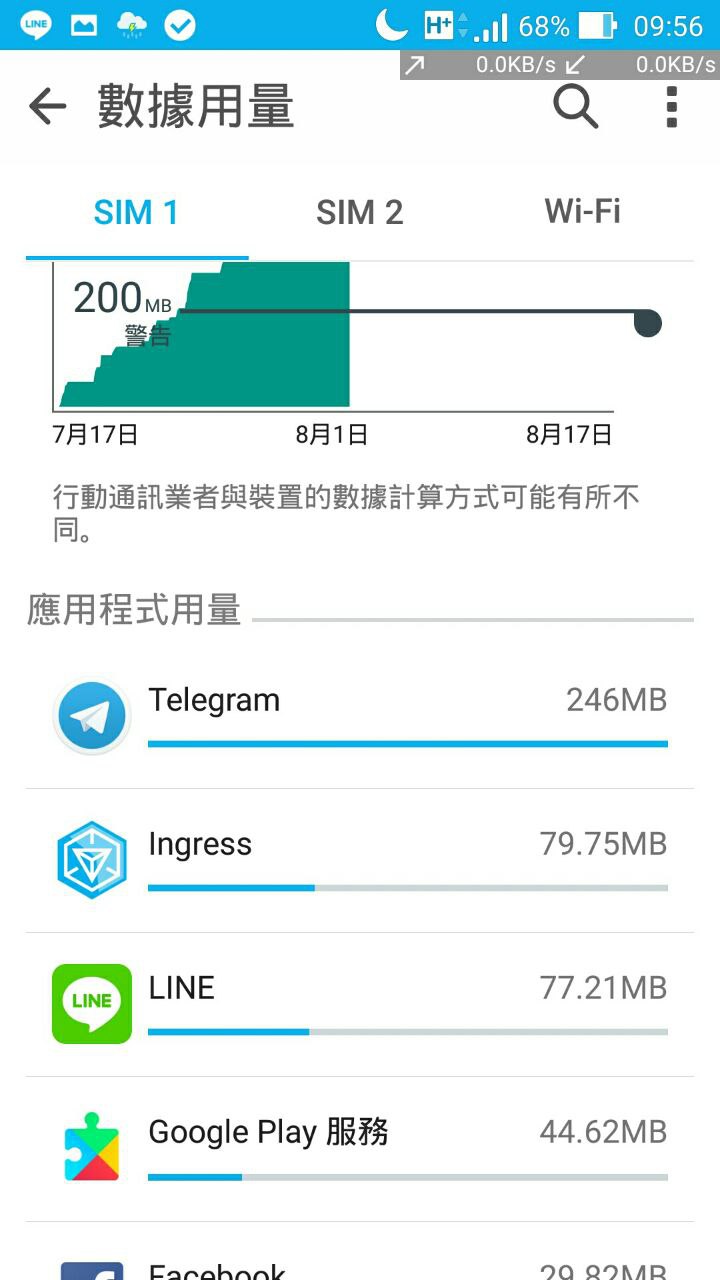The image size is (720, 1280).
Task: Show Google Play 服務 data usage
Action: [360, 1149]
